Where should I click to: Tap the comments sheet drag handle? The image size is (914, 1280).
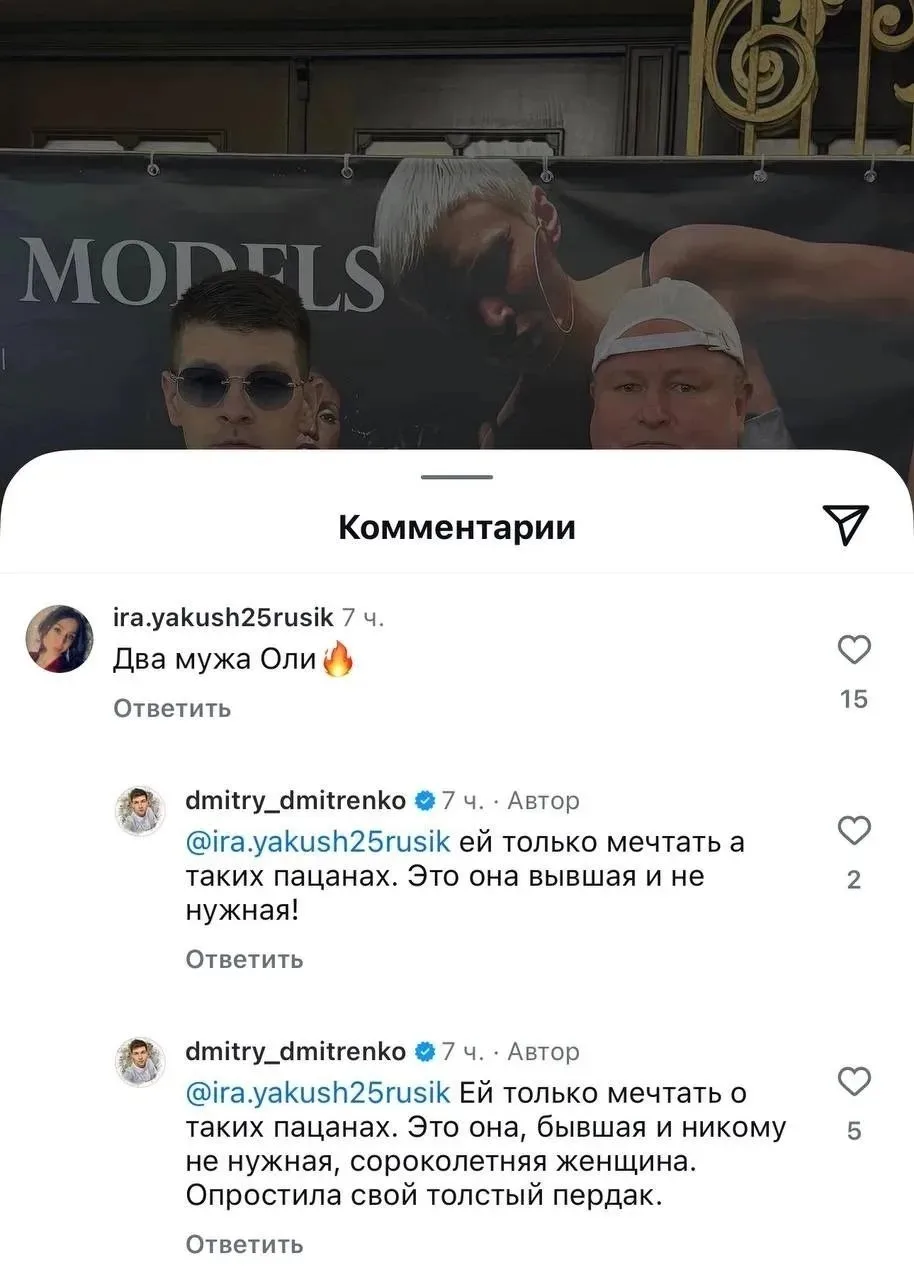click(x=457, y=477)
